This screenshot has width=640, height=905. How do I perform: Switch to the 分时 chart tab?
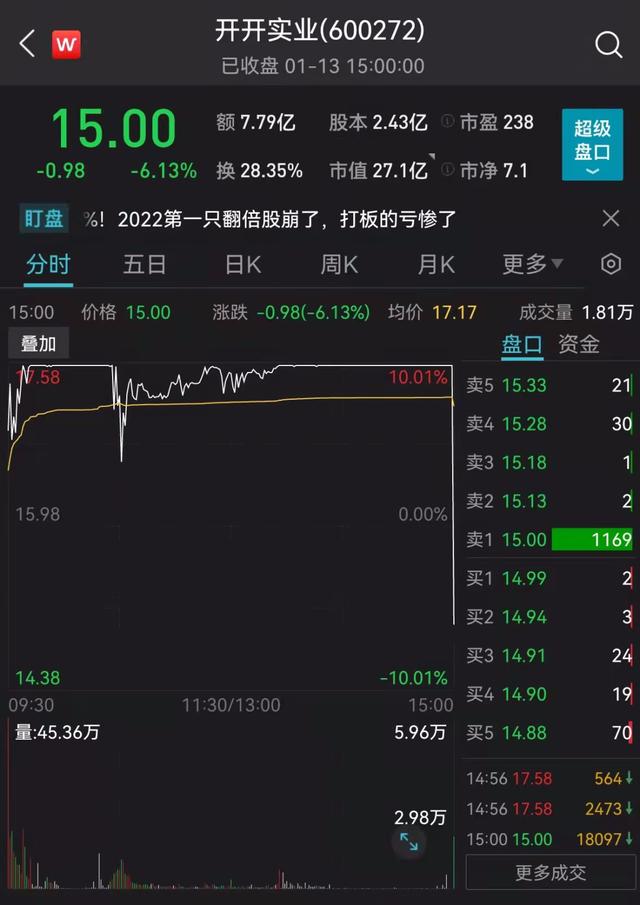point(48,265)
